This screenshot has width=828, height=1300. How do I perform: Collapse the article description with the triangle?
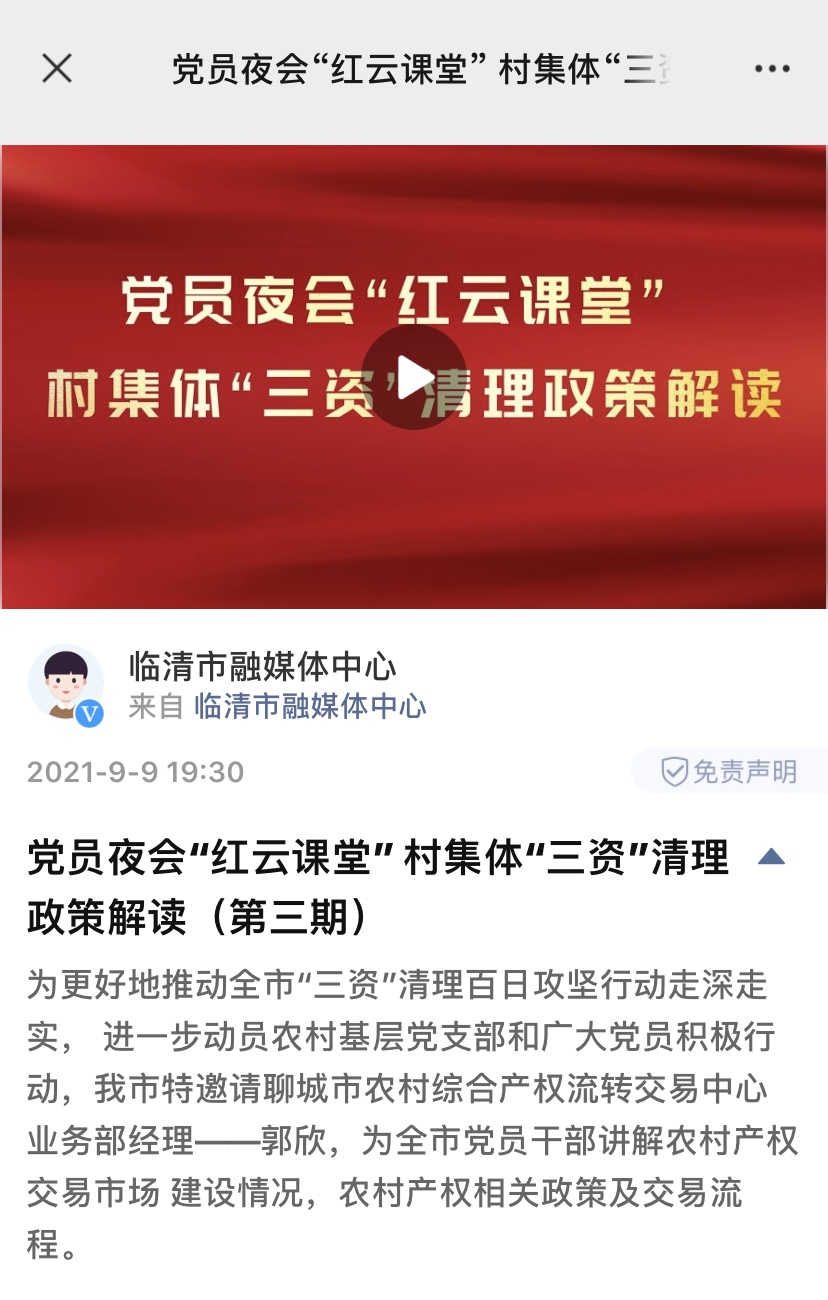(771, 857)
